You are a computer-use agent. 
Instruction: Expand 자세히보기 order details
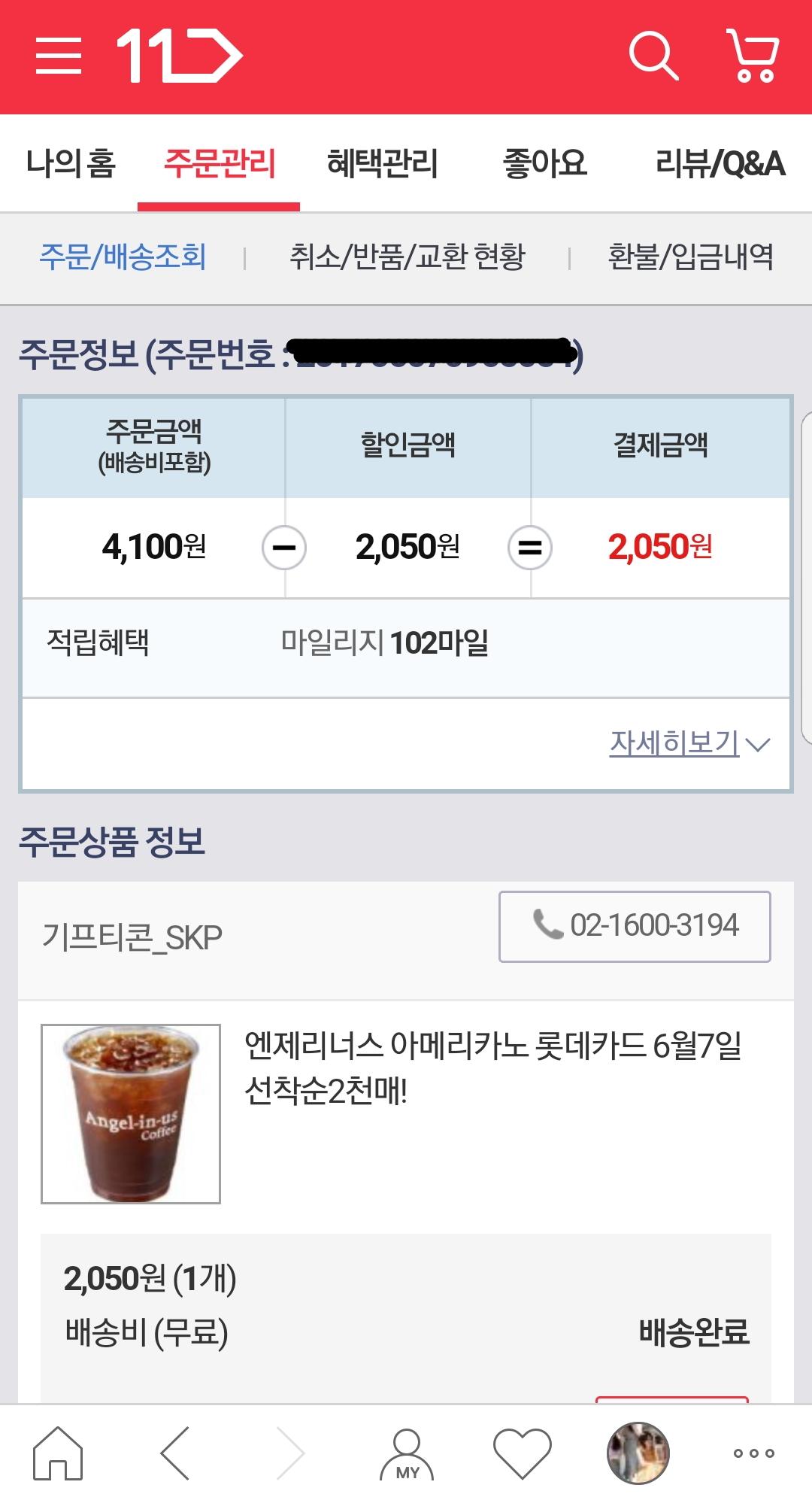[x=689, y=743]
